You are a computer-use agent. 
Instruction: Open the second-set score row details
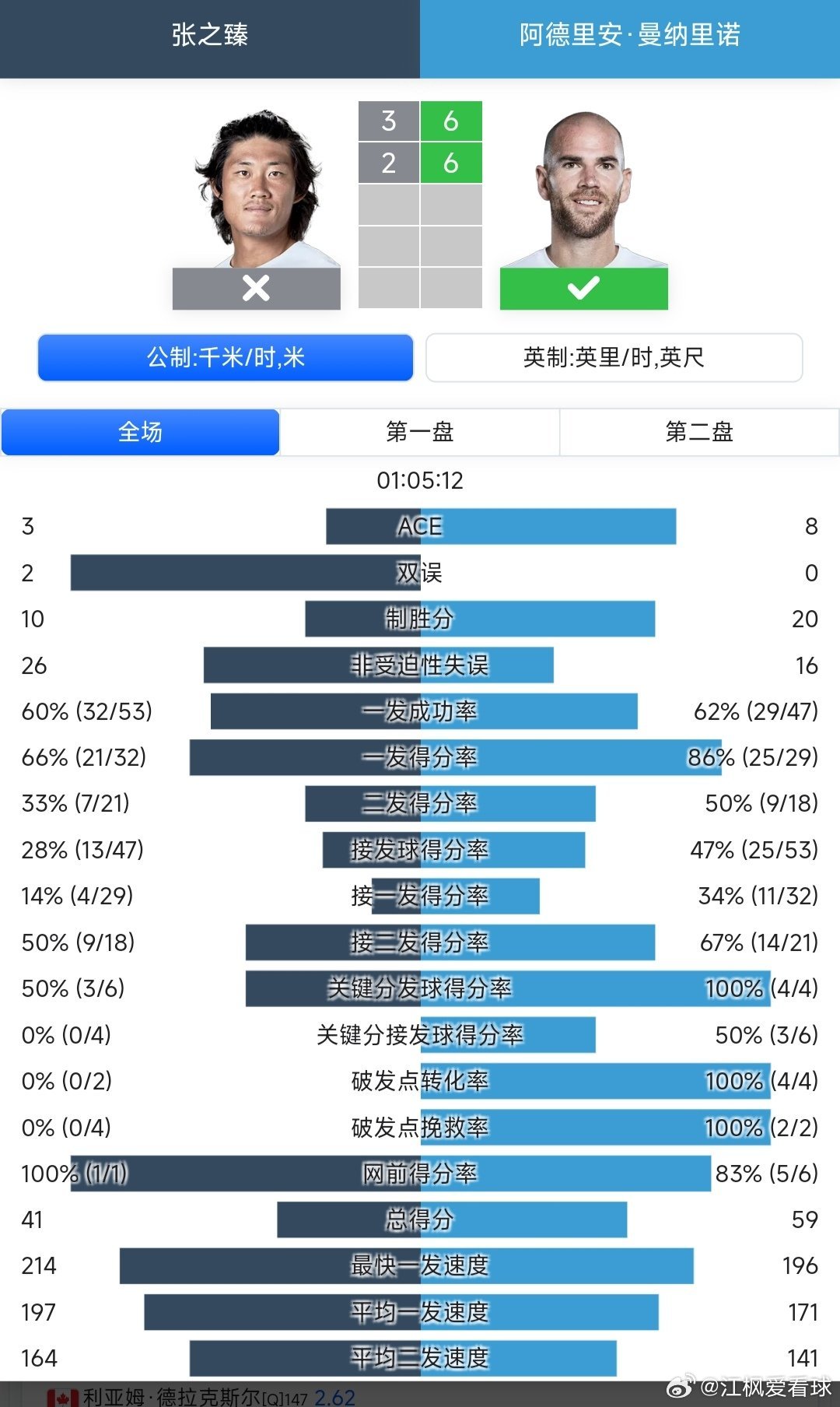coord(420,163)
